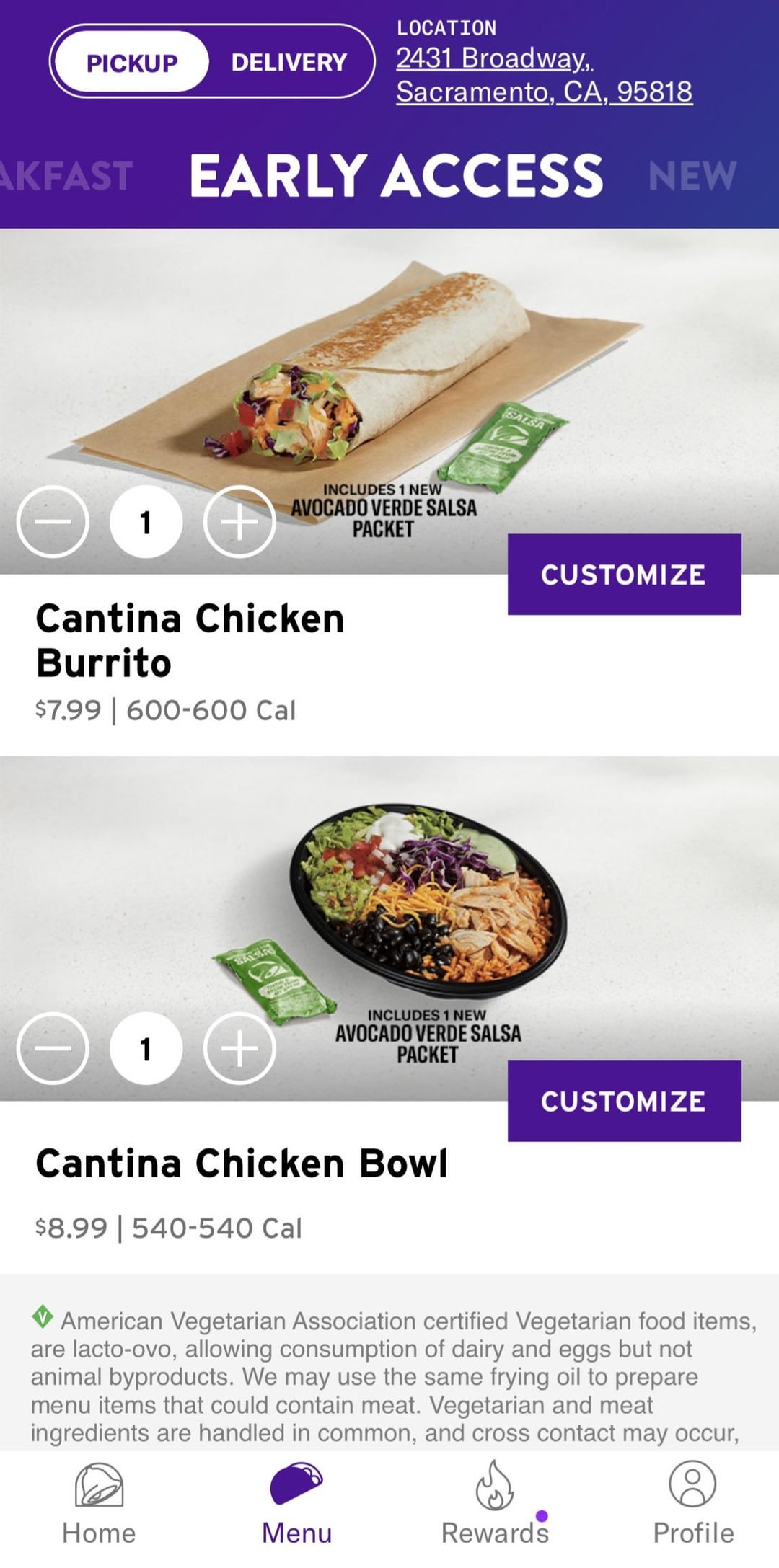Open the Rewards tab
779x1568 pixels.
pos(495,1504)
